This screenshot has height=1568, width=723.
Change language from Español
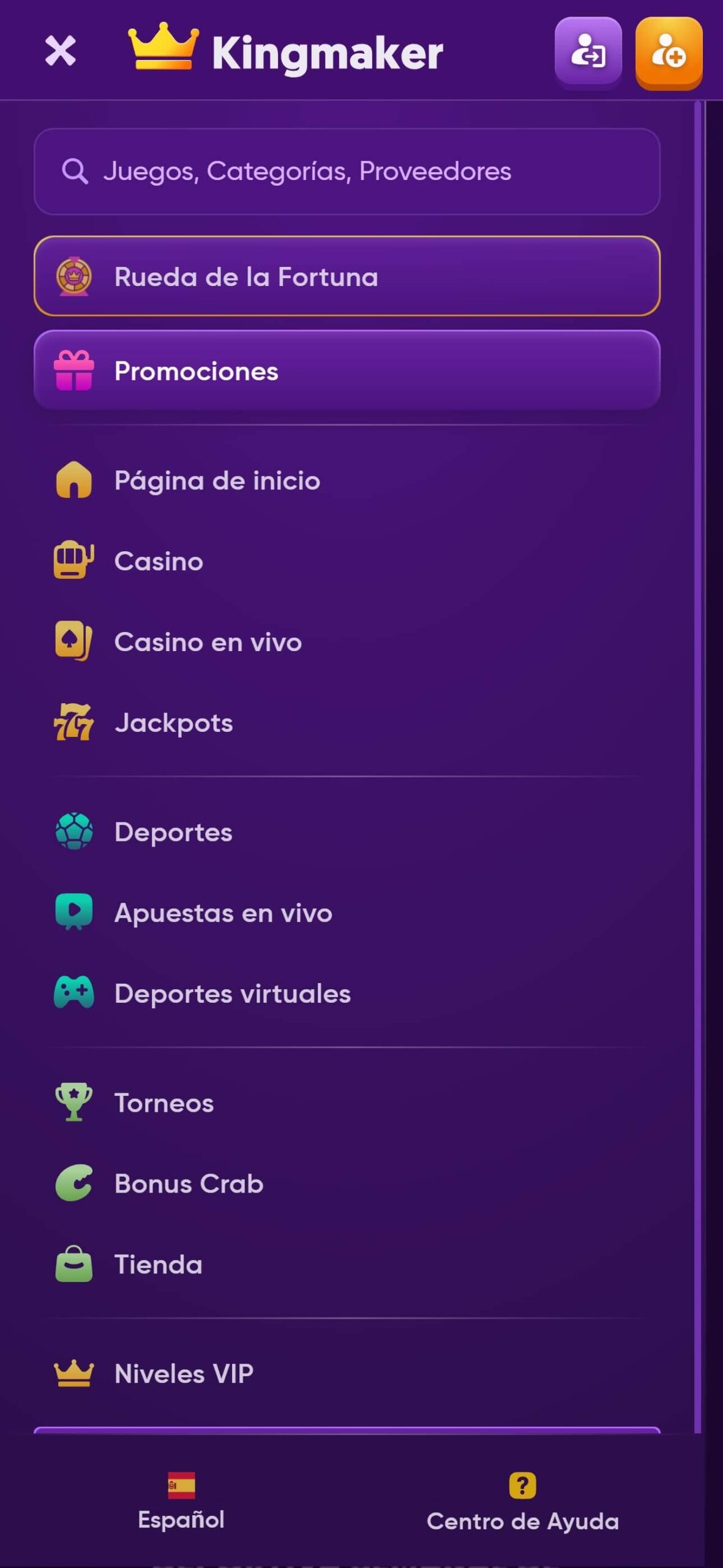coord(181,1501)
